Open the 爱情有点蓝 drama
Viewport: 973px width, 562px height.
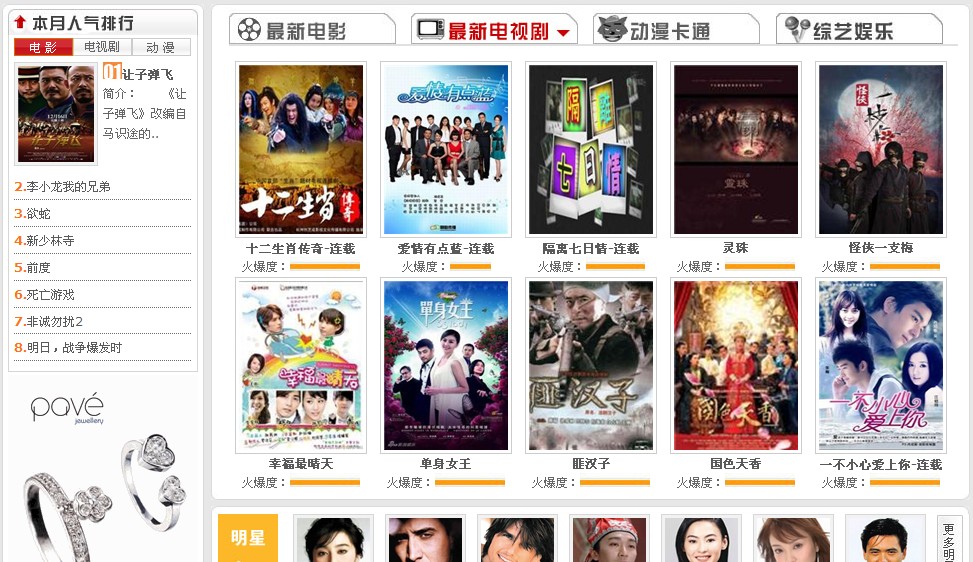[x=446, y=150]
